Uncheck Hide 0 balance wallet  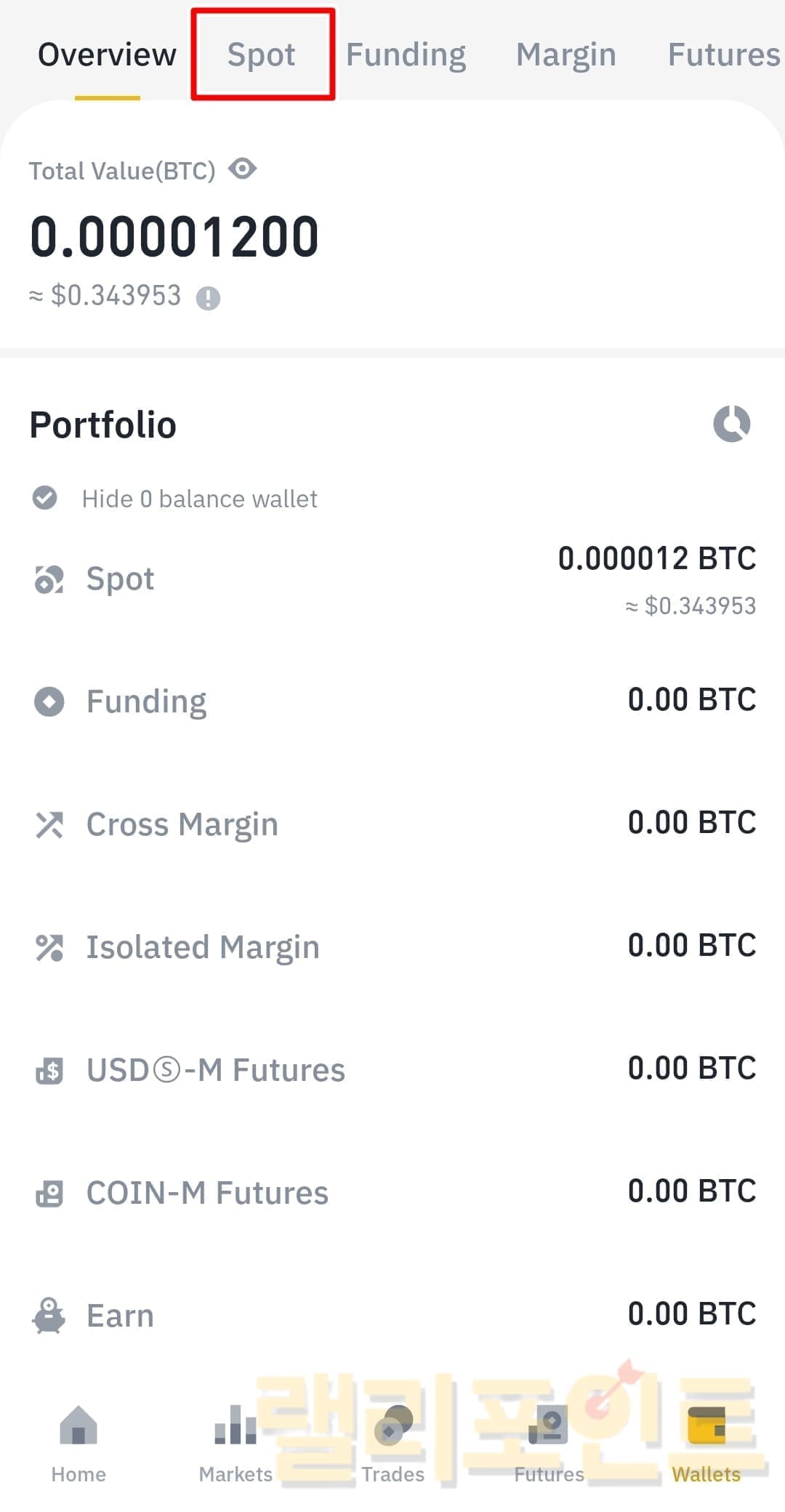(45, 498)
